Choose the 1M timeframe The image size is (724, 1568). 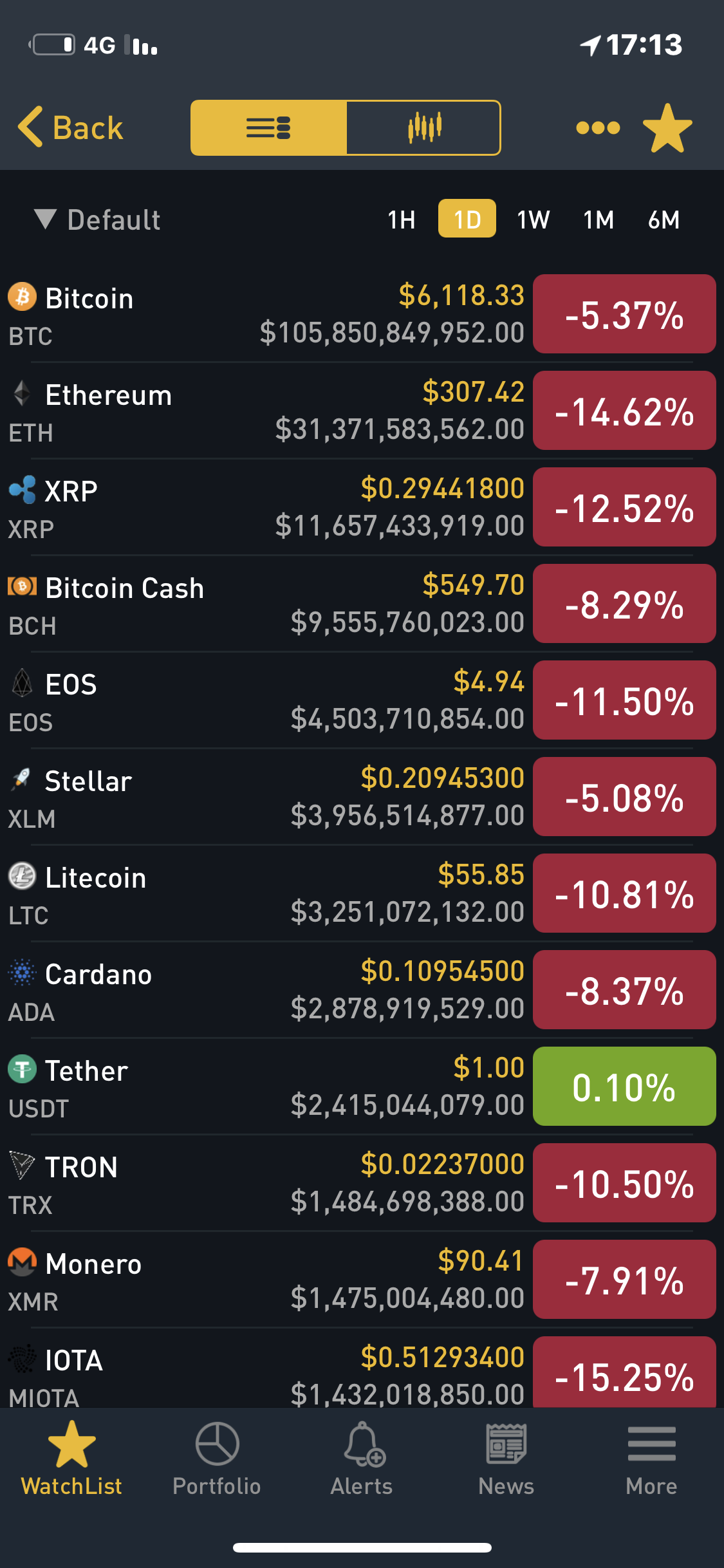coord(599,219)
